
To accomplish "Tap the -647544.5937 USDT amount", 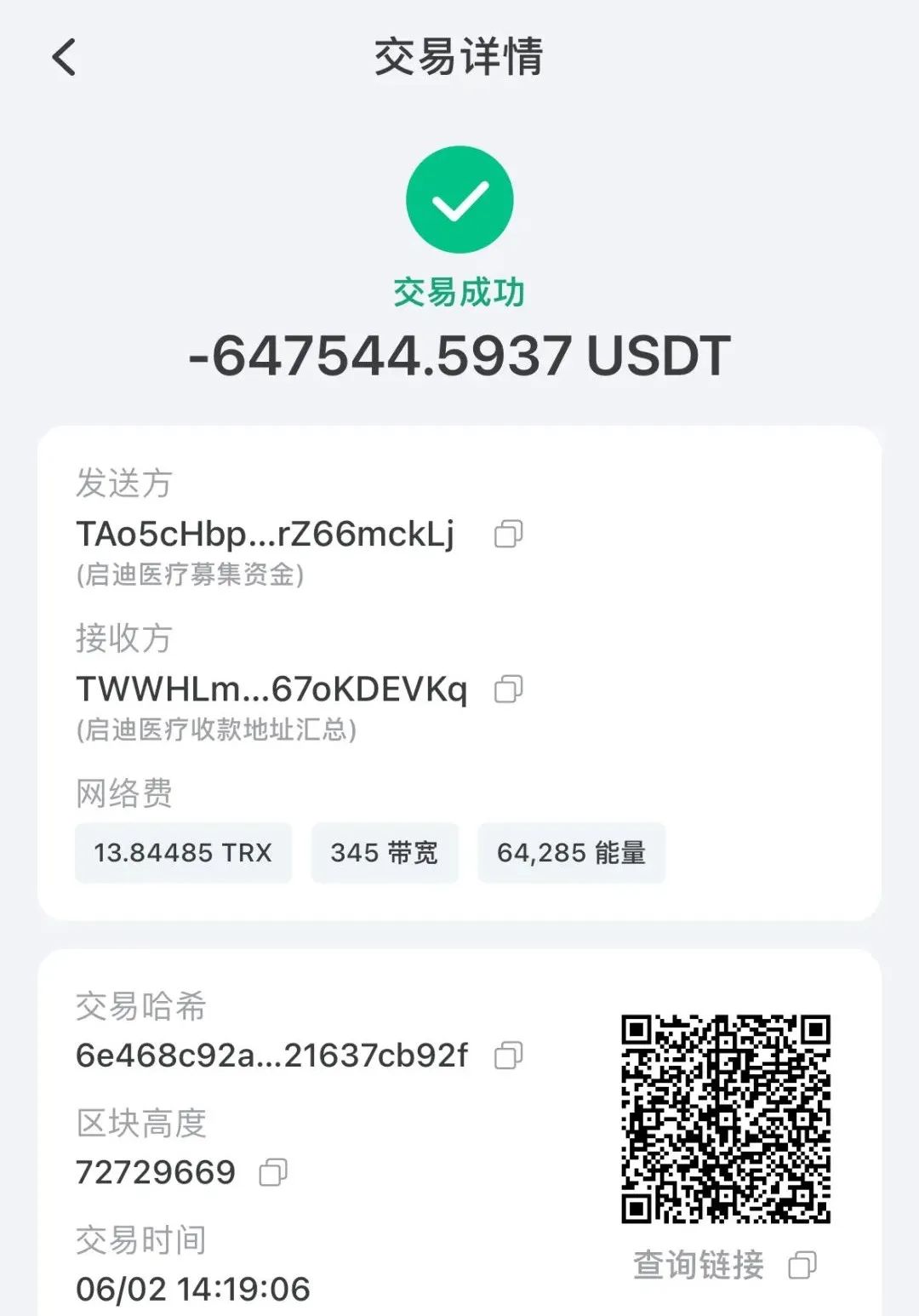I will click(459, 358).
